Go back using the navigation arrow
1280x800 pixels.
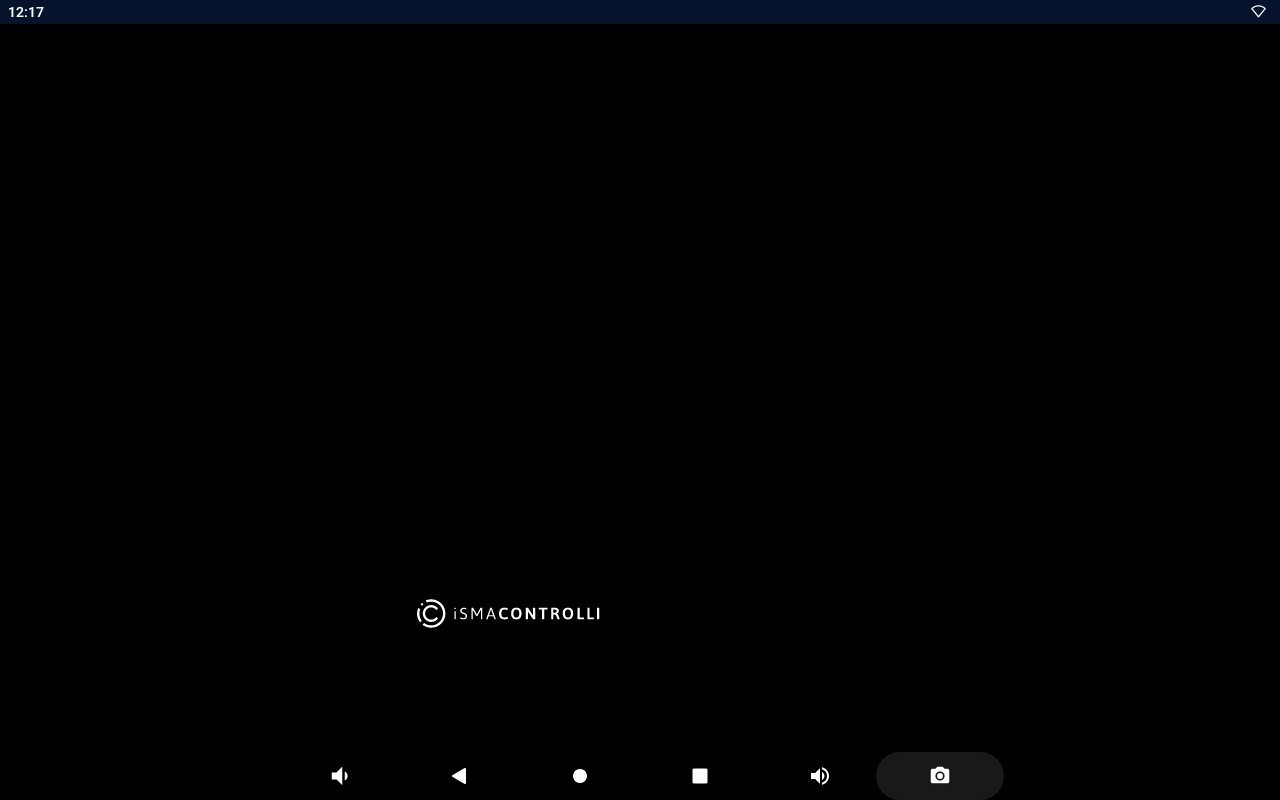point(459,776)
